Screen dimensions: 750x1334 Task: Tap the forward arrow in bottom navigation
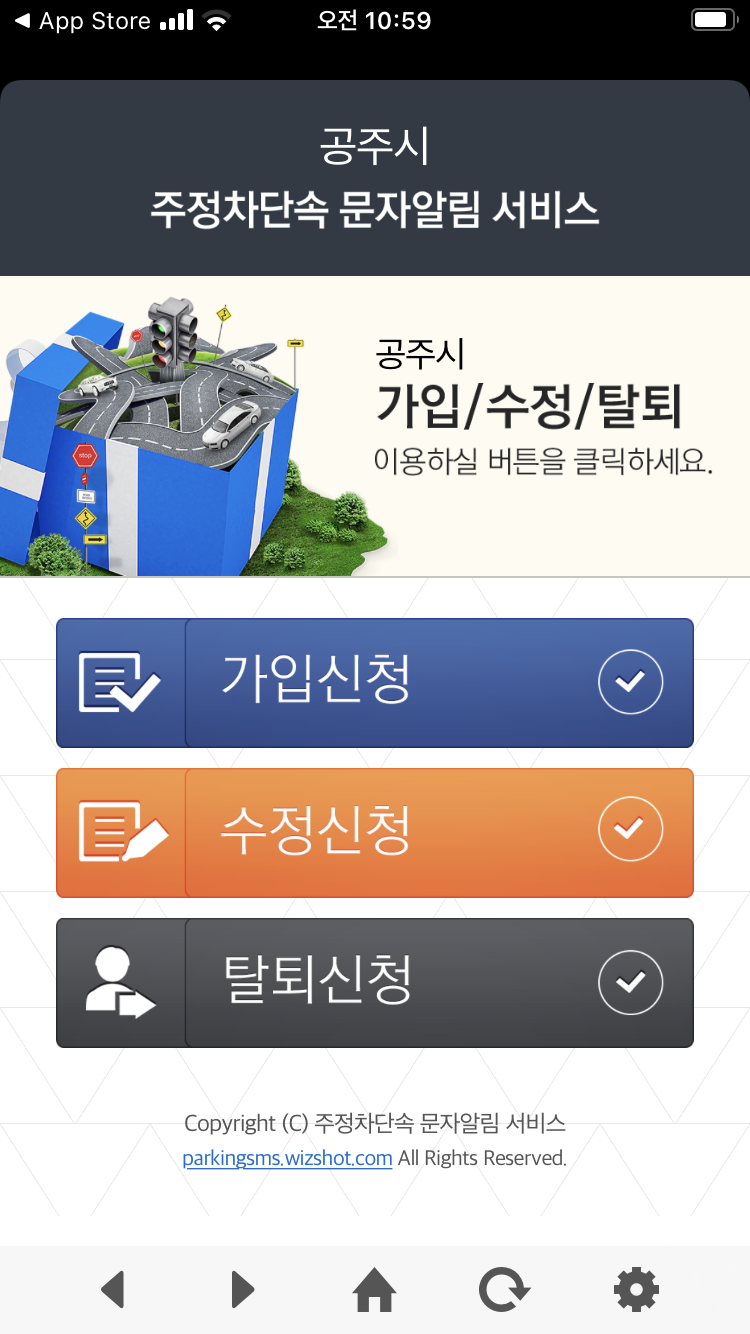point(241,1289)
